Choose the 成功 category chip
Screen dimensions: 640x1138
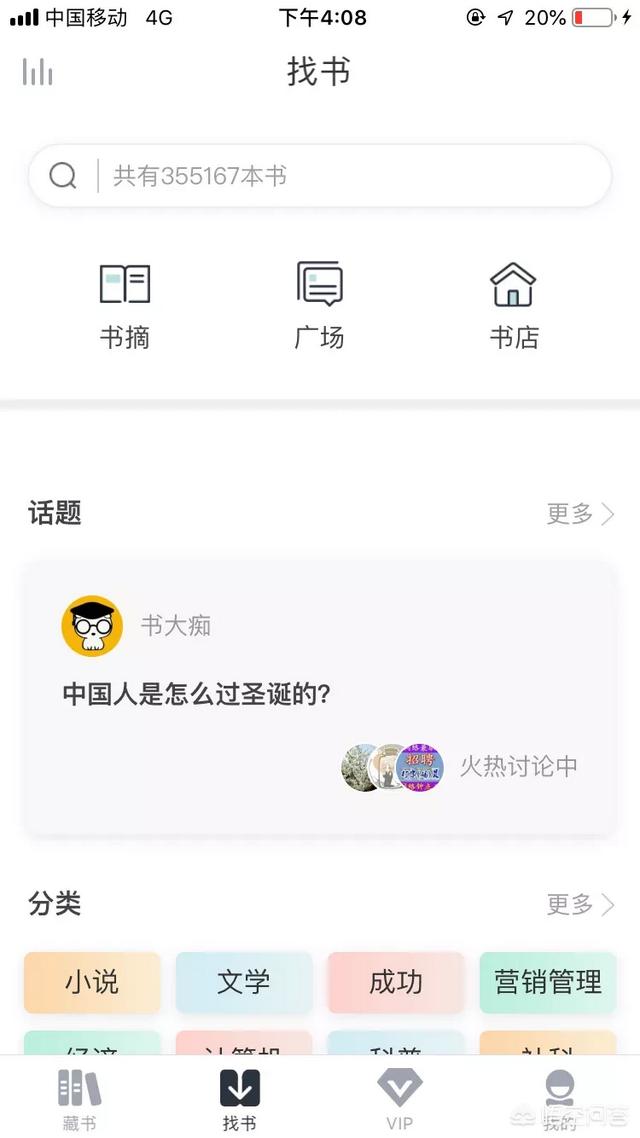pyautogui.click(x=396, y=983)
